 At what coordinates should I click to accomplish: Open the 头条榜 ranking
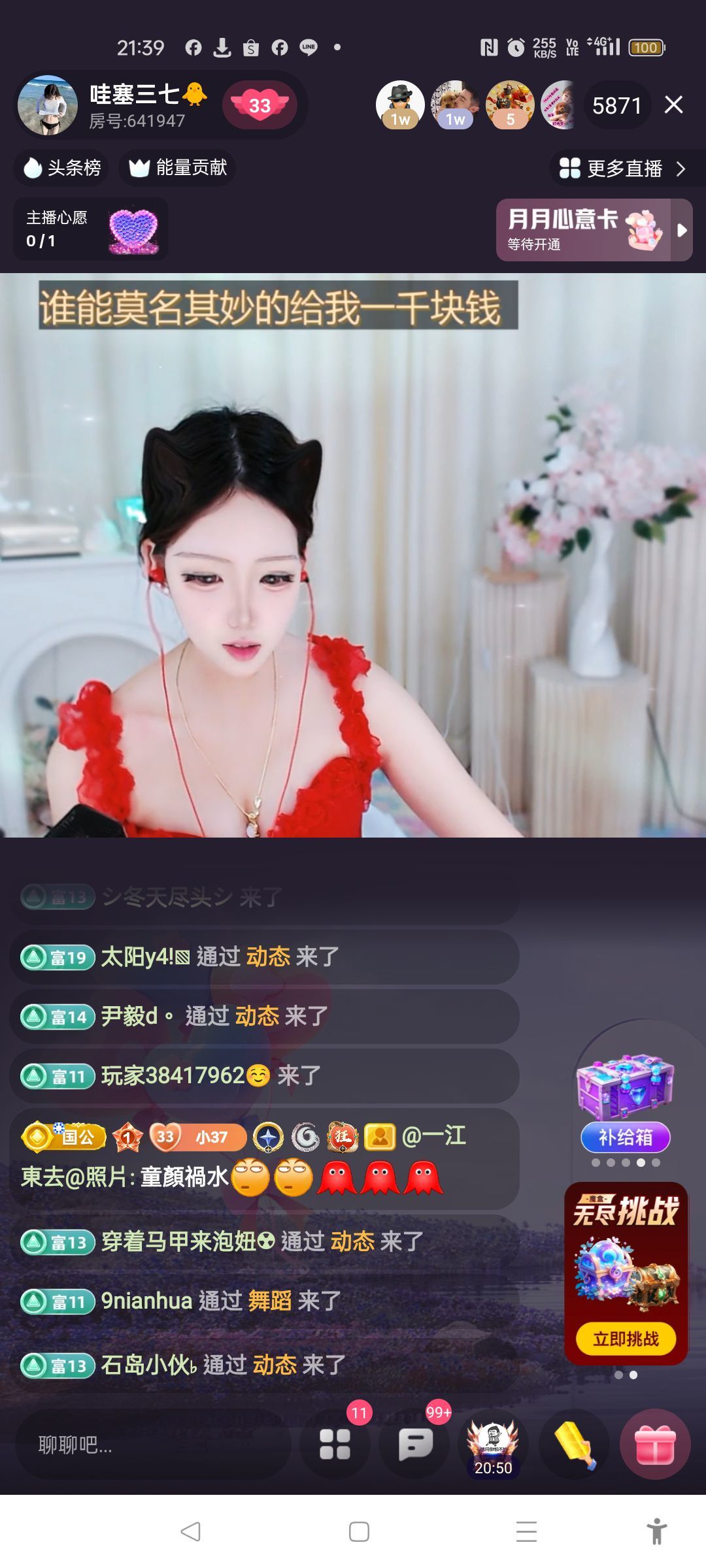pyautogui.click(x=62, y=168)
